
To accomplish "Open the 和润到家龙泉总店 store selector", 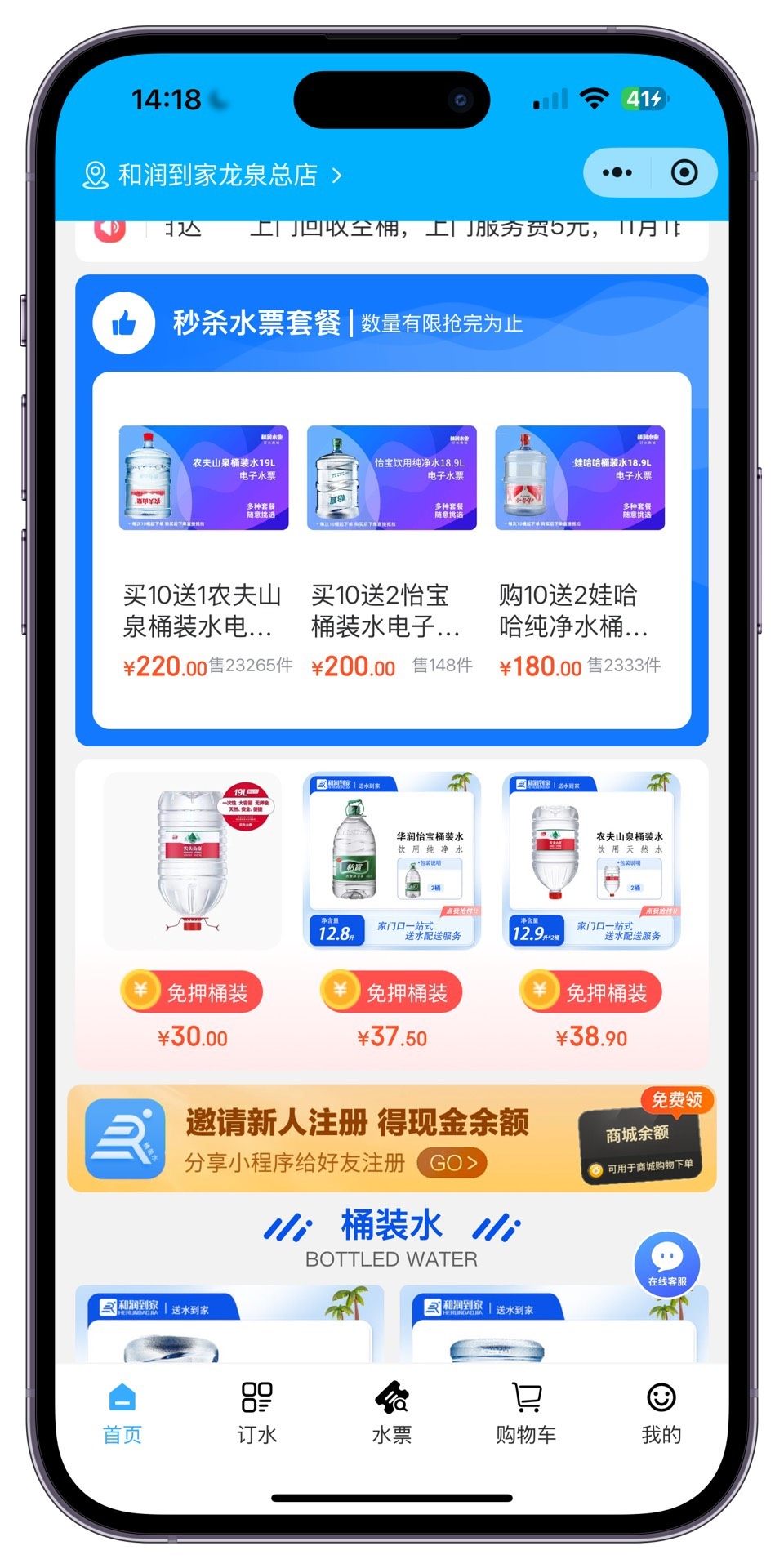I will pos(212,175).
